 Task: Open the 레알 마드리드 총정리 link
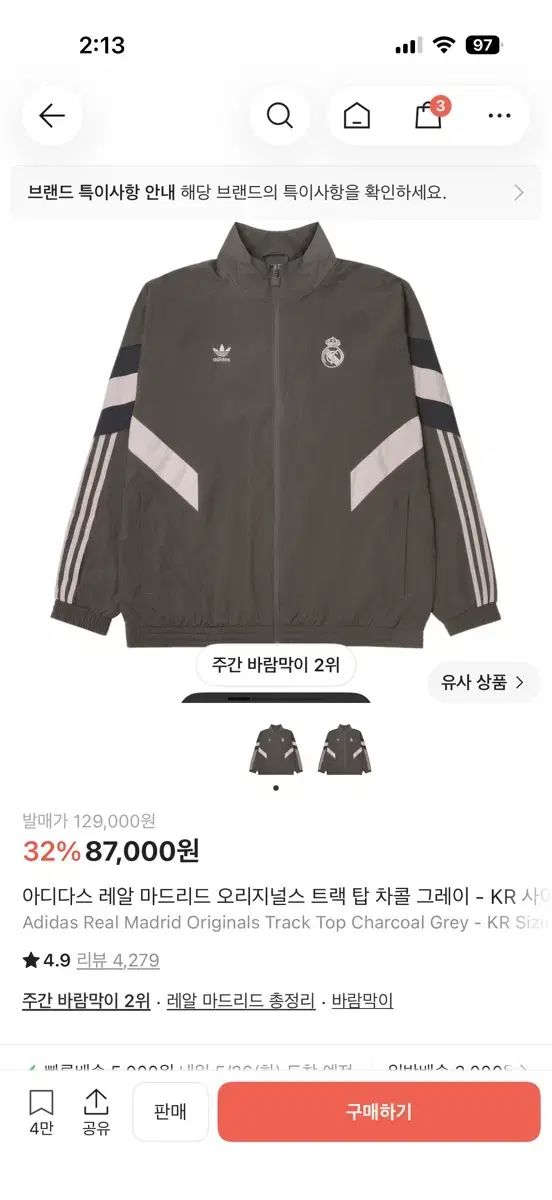(241, 1000)
